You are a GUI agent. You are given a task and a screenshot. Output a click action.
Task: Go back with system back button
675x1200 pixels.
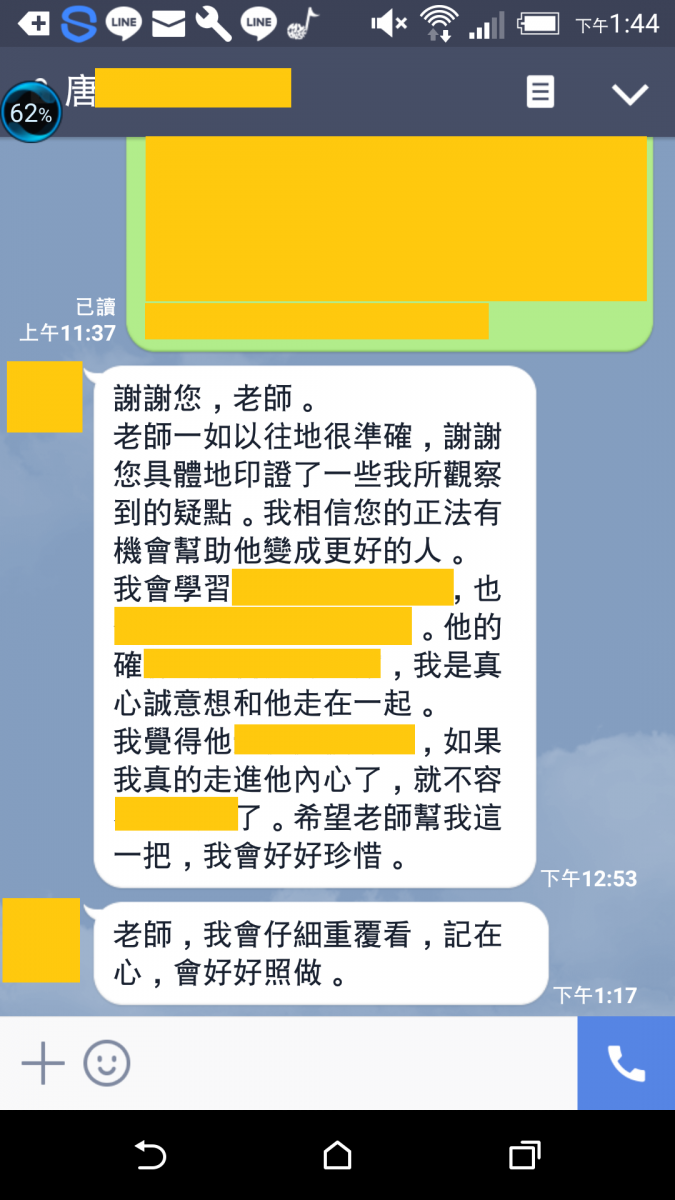tap(150, 1156)
